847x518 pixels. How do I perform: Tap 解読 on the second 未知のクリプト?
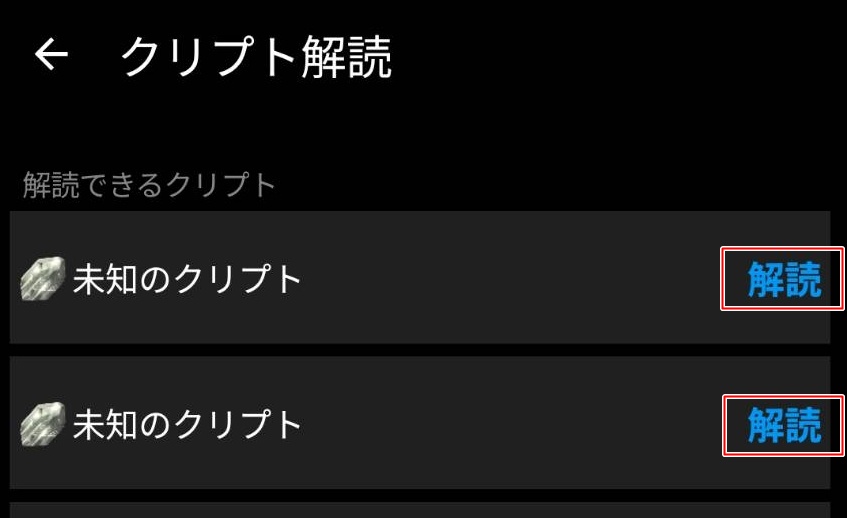click(784, 426)
